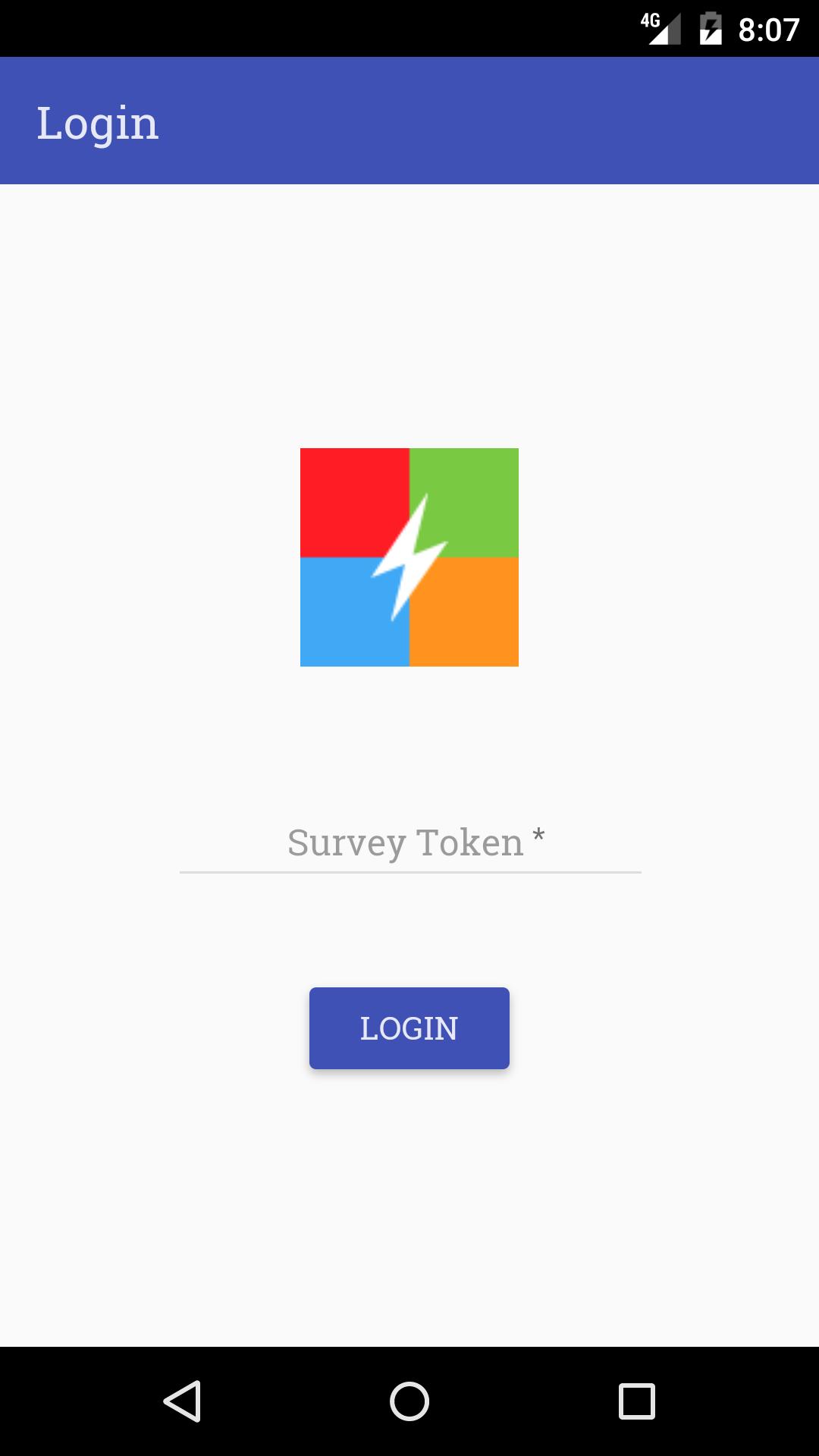Viewport: 819px width, 1456px height.
Task: Tap the blue app bar header
Action: click(x=409, y=121)
